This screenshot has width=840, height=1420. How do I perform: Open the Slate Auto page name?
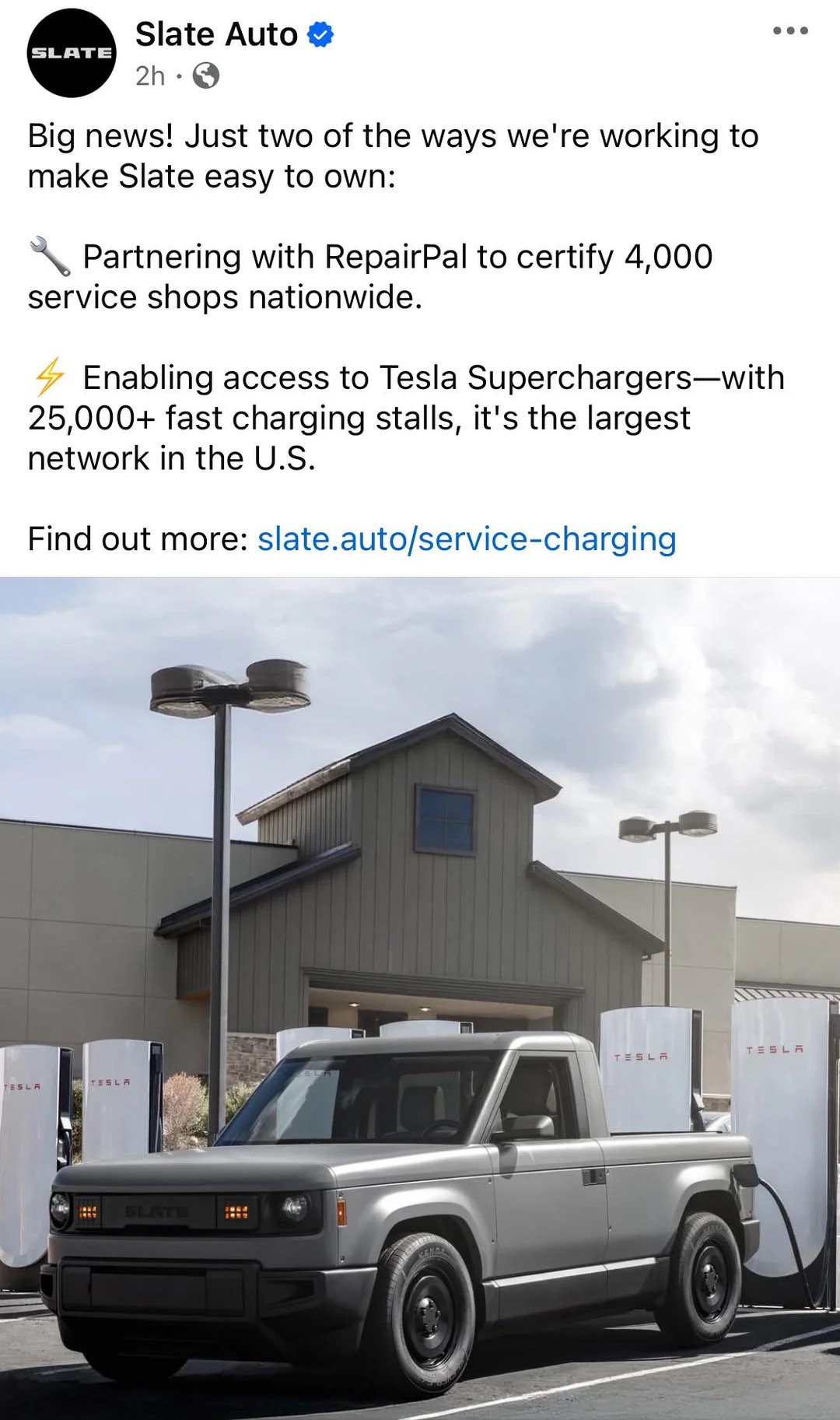tap(216, 34)
